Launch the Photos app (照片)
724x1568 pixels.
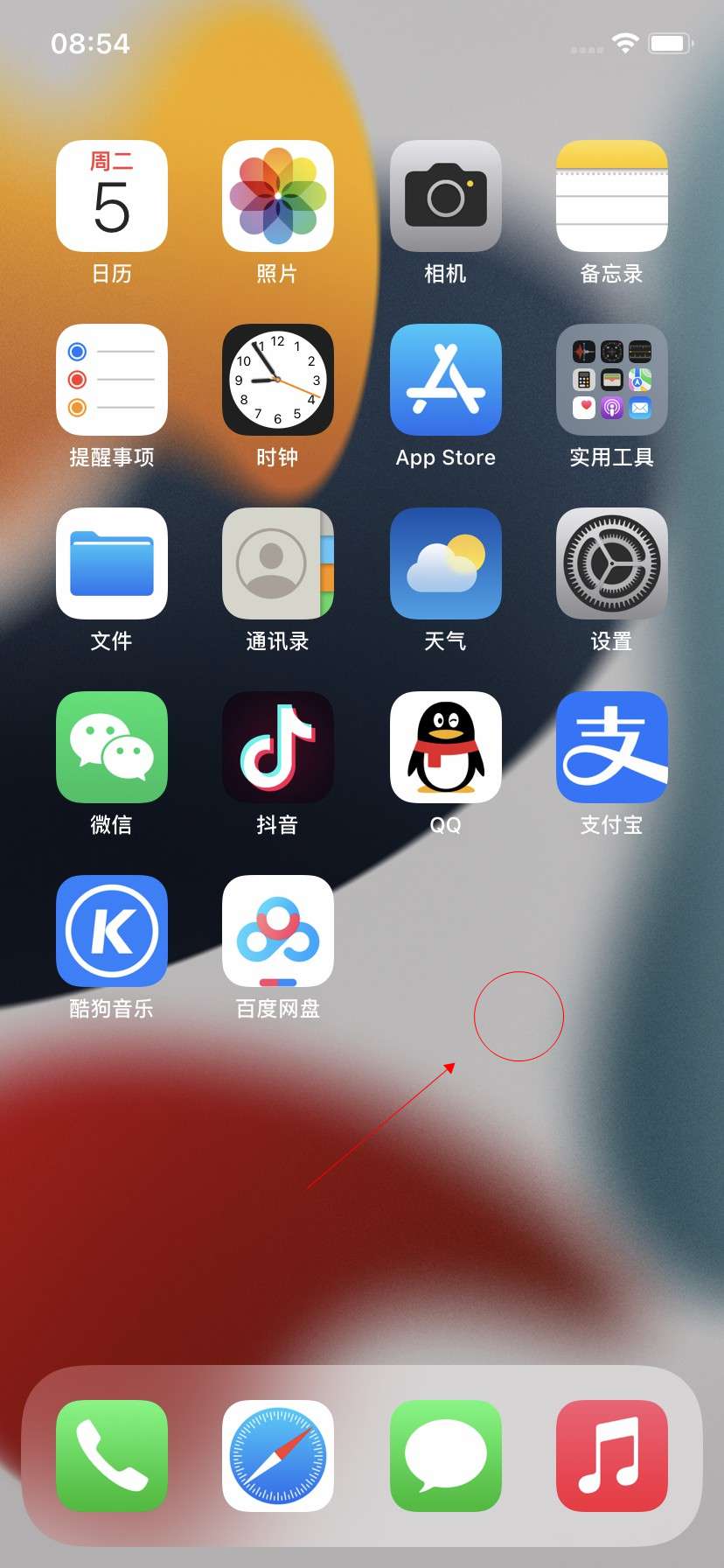pyautogui.click(x=278, y=196)
